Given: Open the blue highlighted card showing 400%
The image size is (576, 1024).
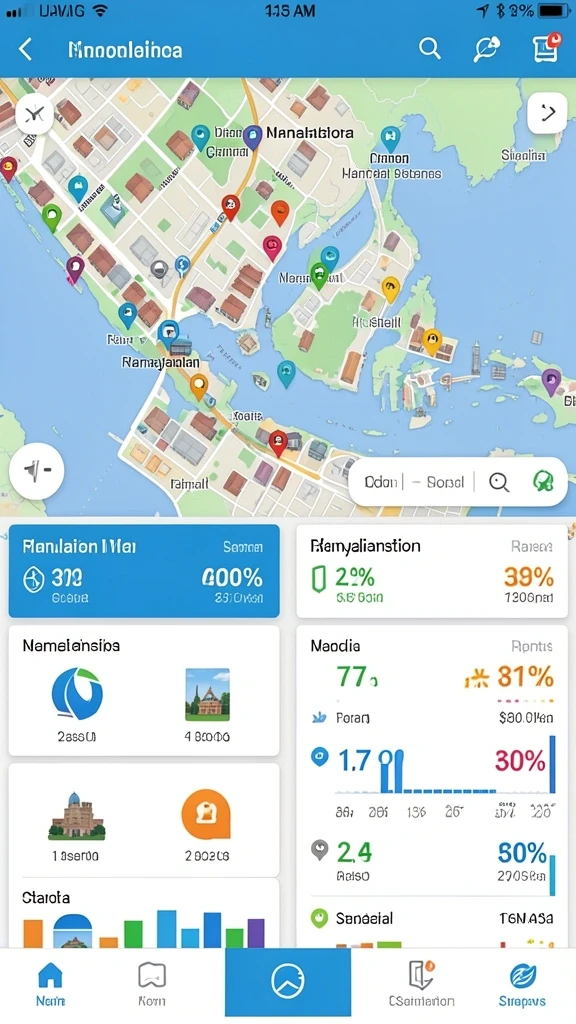Looking at the screenshot, I should click(144, 571).
